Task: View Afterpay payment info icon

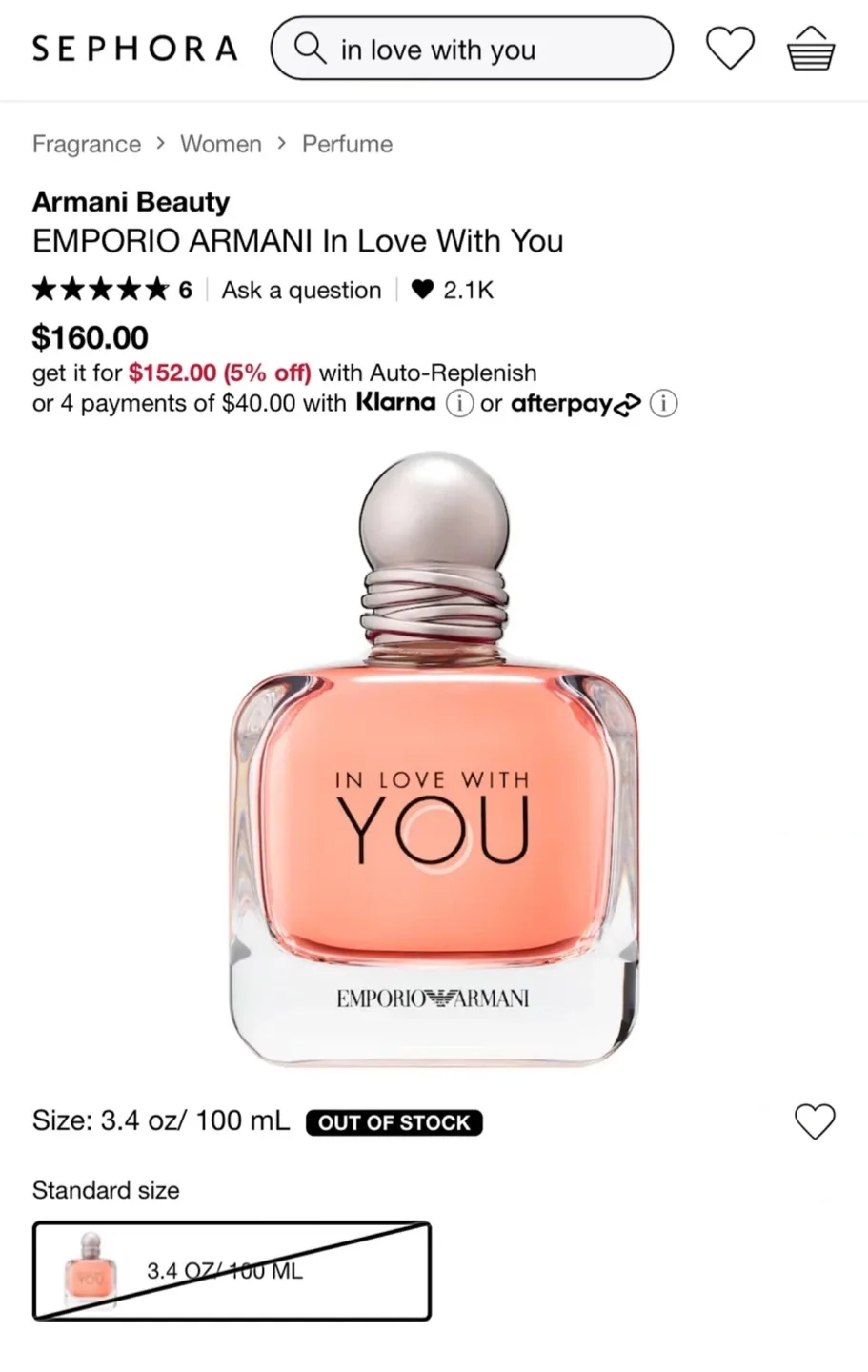Action: click(x=663, y=404)
